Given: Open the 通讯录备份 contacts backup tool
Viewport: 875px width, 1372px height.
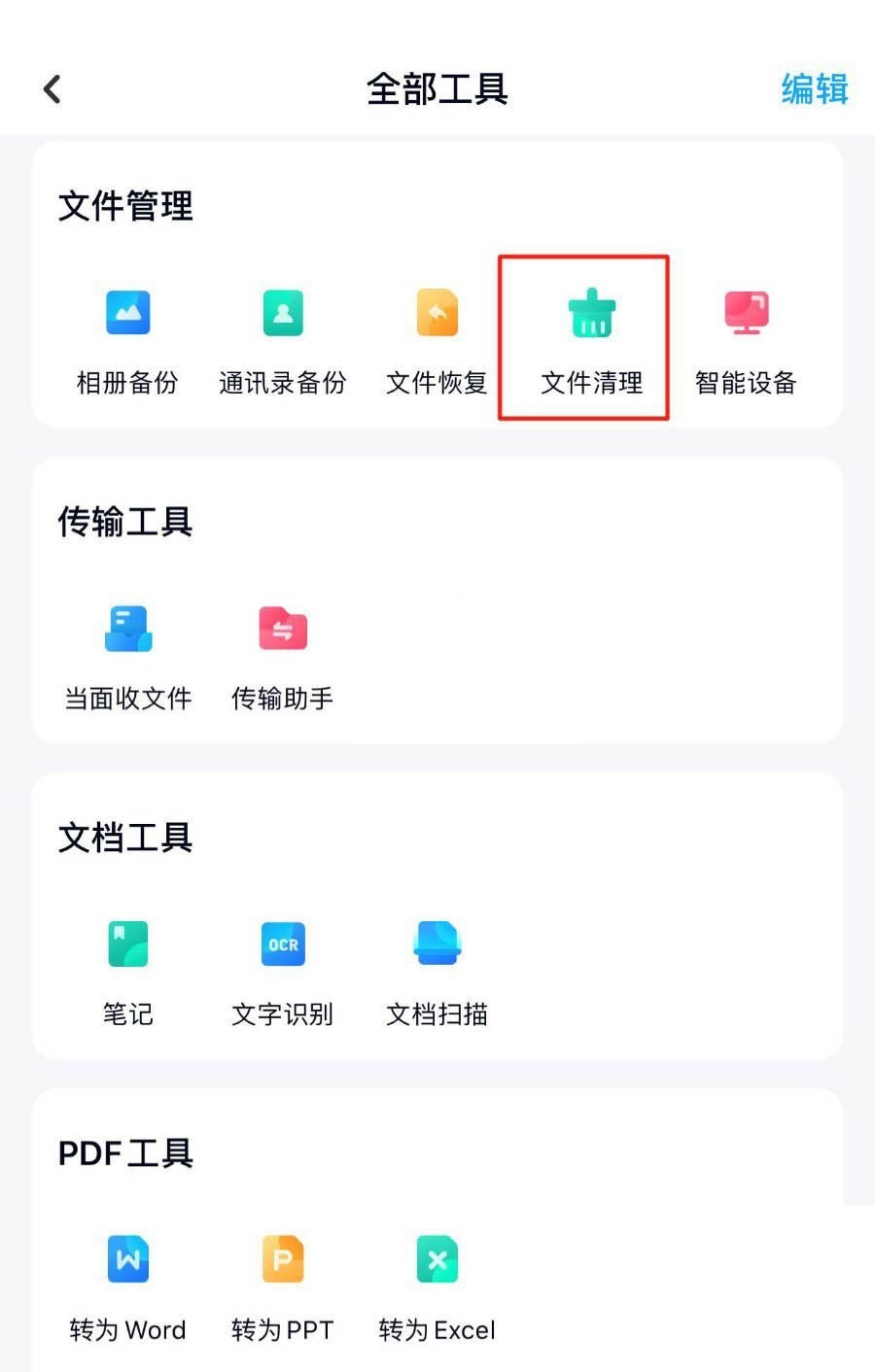Looking at the screenshot, I should [x=283, y=337].
